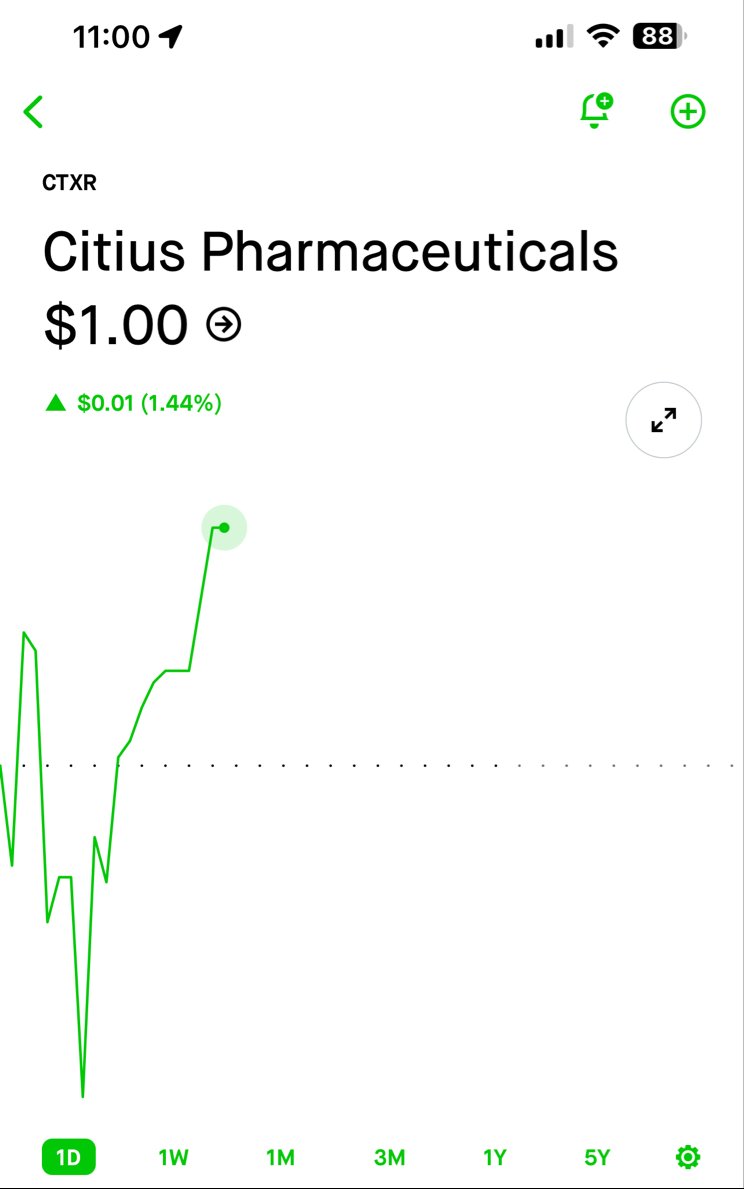Switch chart to 1W range
Image resolution: width=744 pixels, height=1189 pixels.
coord(173,1158)
